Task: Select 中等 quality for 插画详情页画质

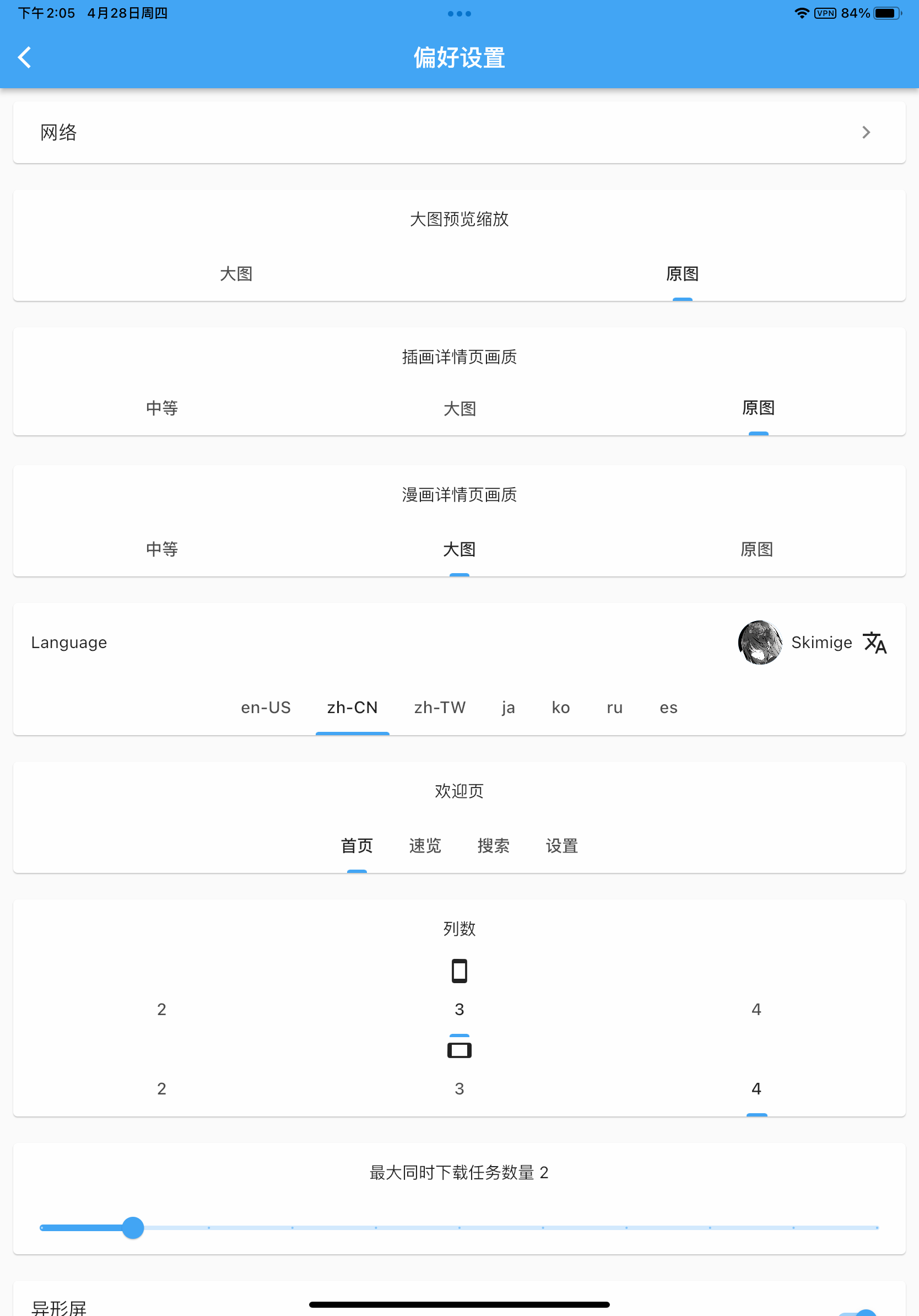Action: tap(162, 407)
